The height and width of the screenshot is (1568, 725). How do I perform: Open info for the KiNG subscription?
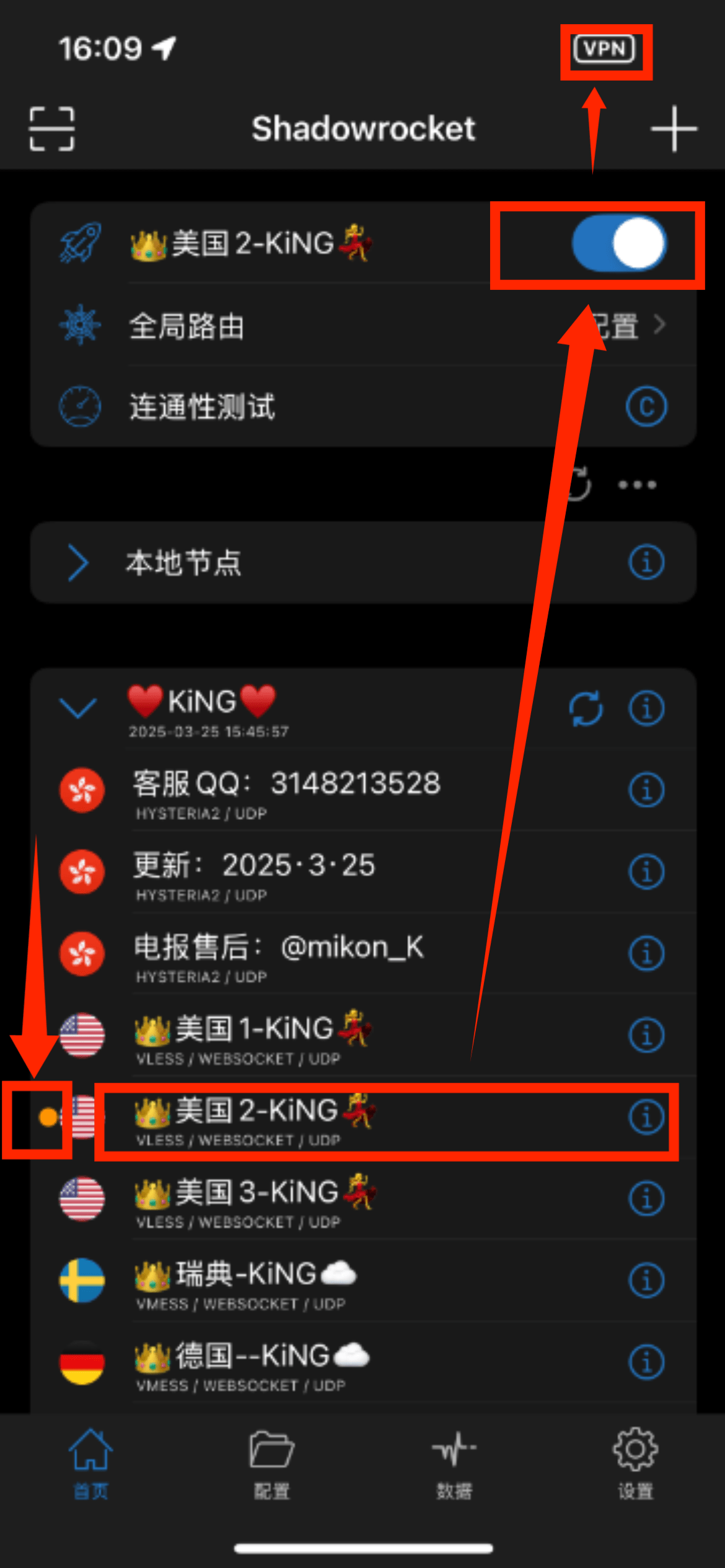click(x=646, y=708)
